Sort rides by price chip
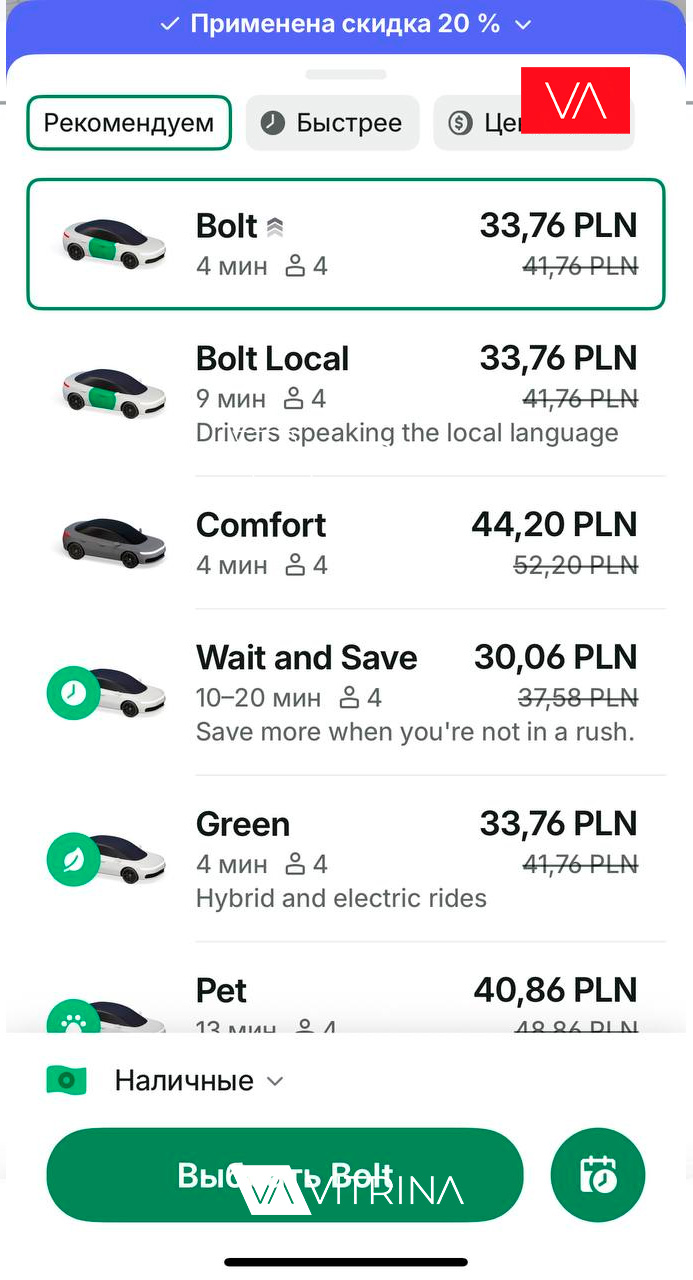Image resolution: width=693 pixels, height=1280 pixels. click(x=533, y=123)
